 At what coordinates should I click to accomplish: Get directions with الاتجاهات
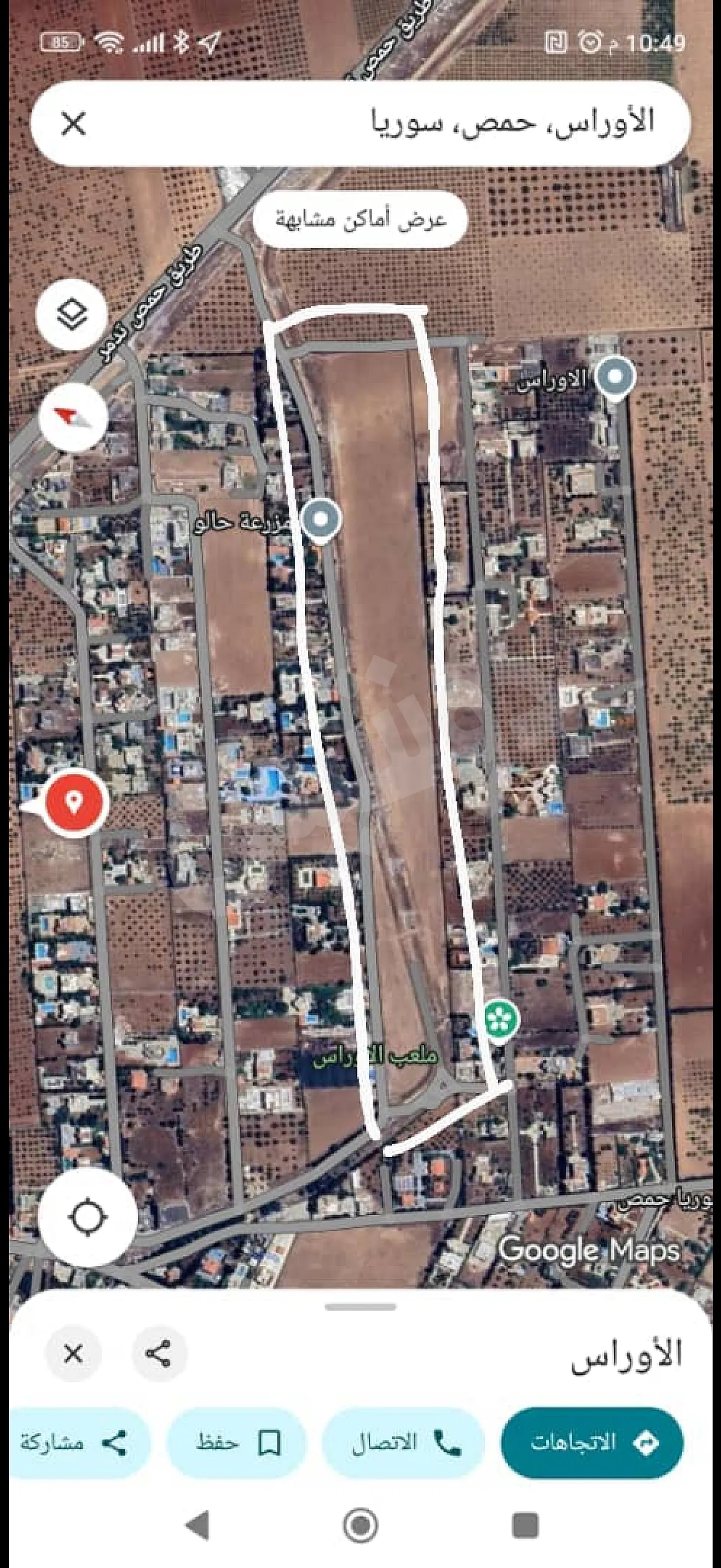click(591, 1442)
